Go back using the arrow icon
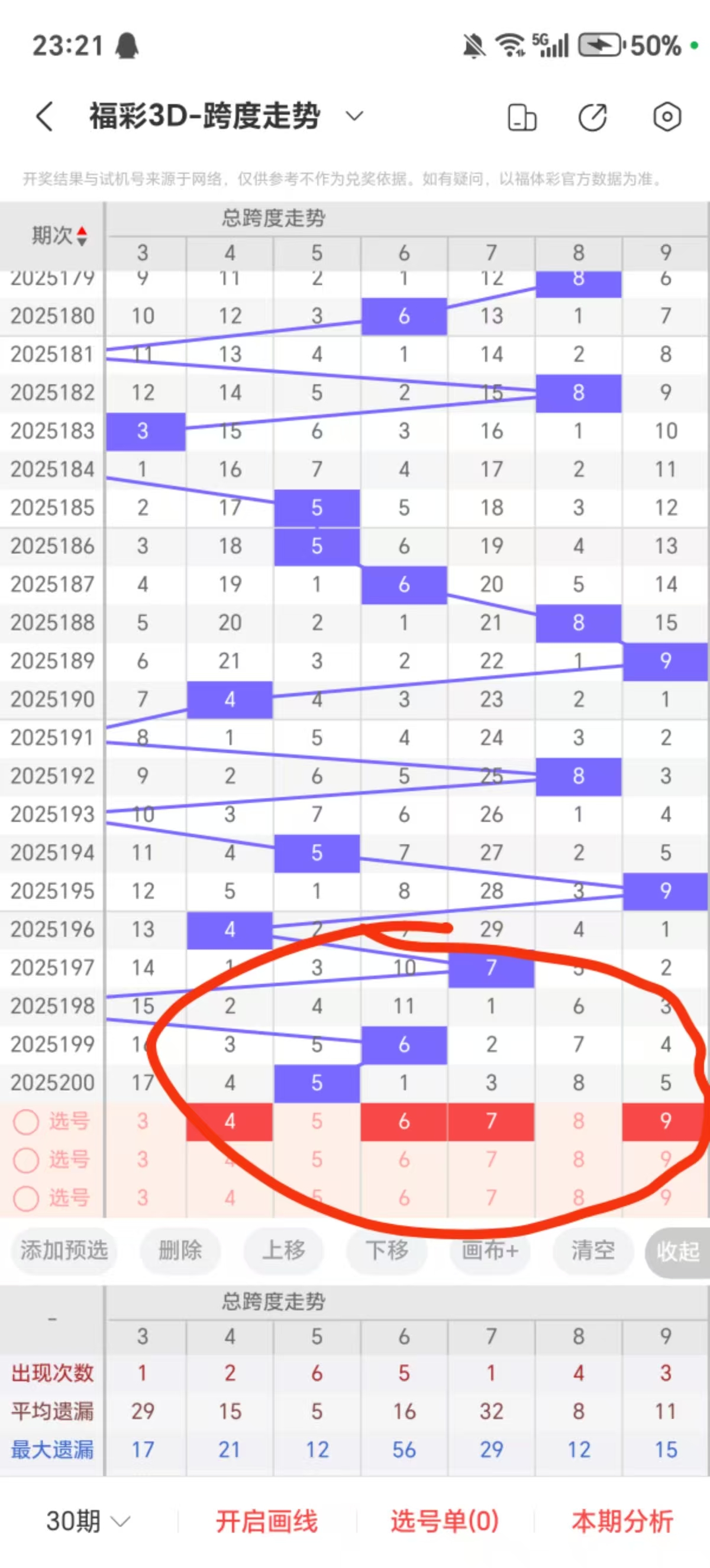 click(44, 116)
